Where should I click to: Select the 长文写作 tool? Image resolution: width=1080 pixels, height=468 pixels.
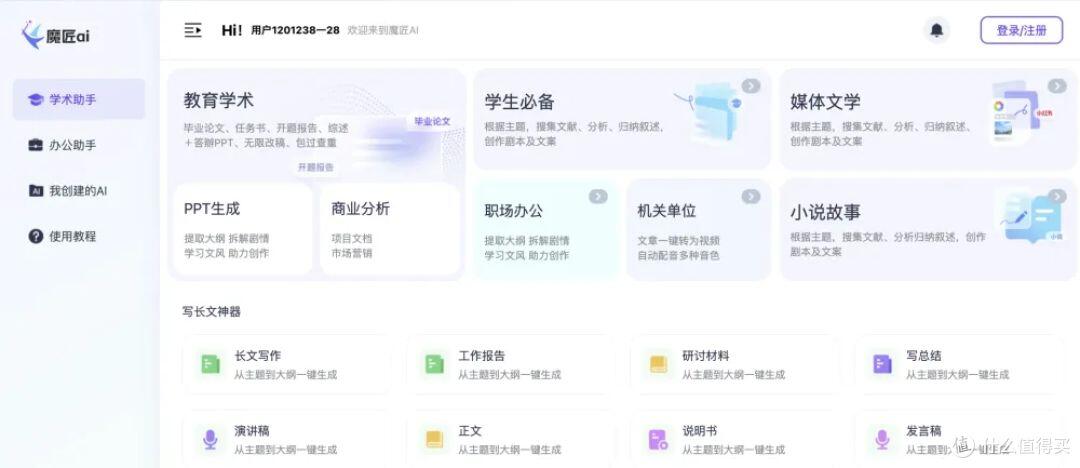click(x=287, y=365)
